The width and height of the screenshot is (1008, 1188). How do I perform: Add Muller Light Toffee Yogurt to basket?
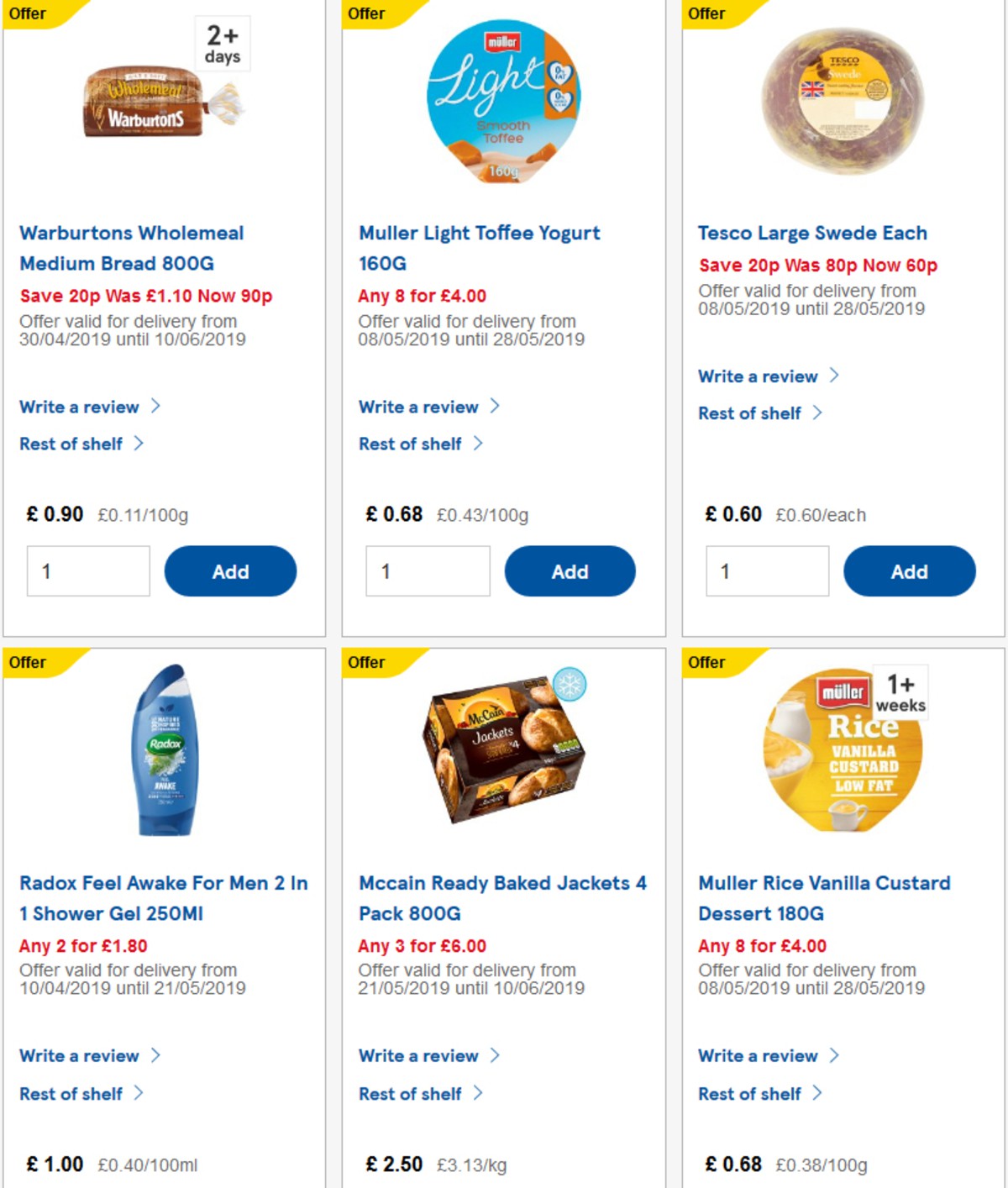click(x=570, y=570)
